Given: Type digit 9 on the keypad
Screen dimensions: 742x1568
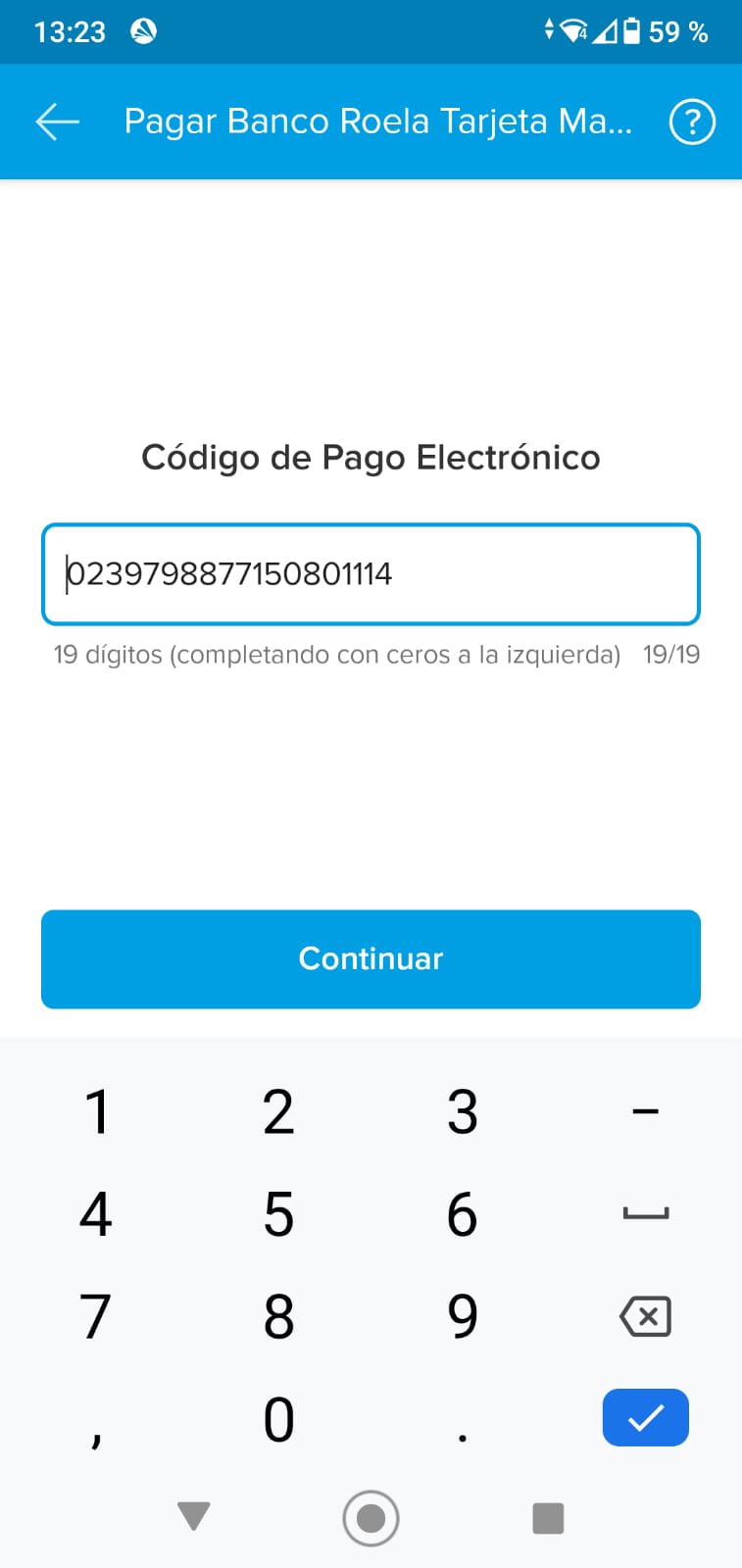Looking at the screenshot, I should [462, 1316].
